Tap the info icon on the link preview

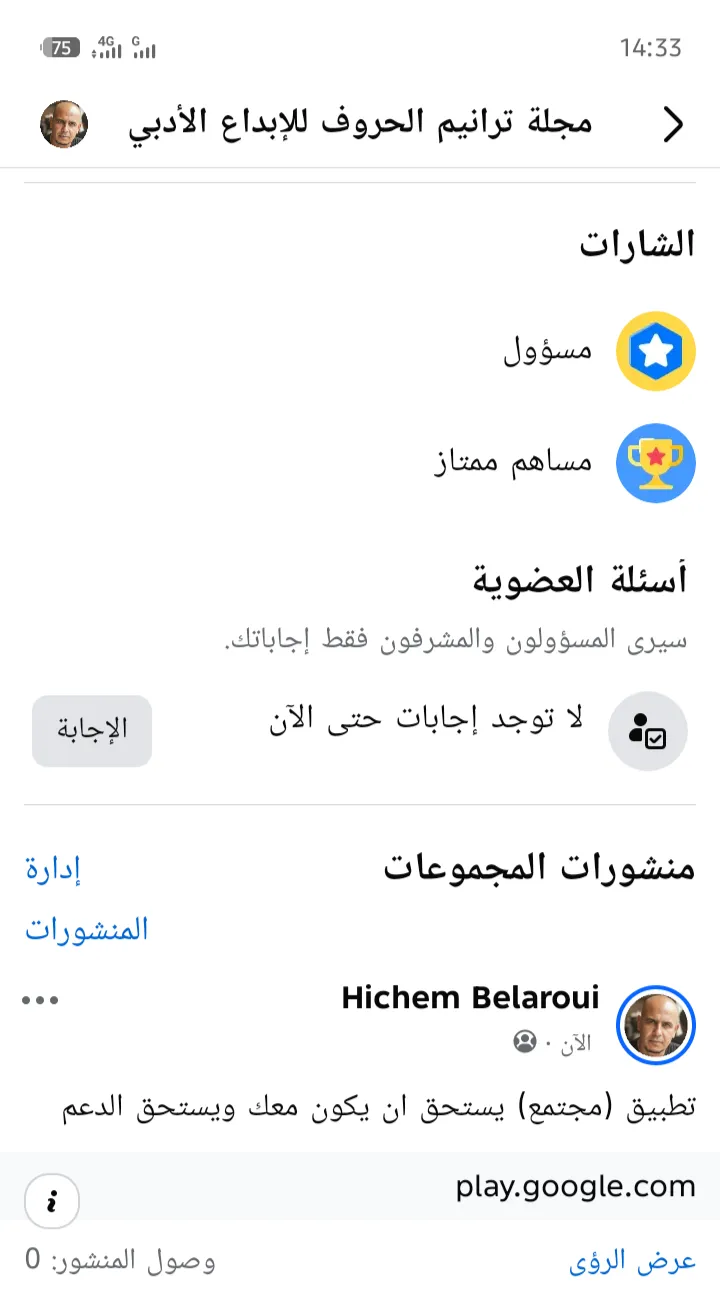[52, 1201]
